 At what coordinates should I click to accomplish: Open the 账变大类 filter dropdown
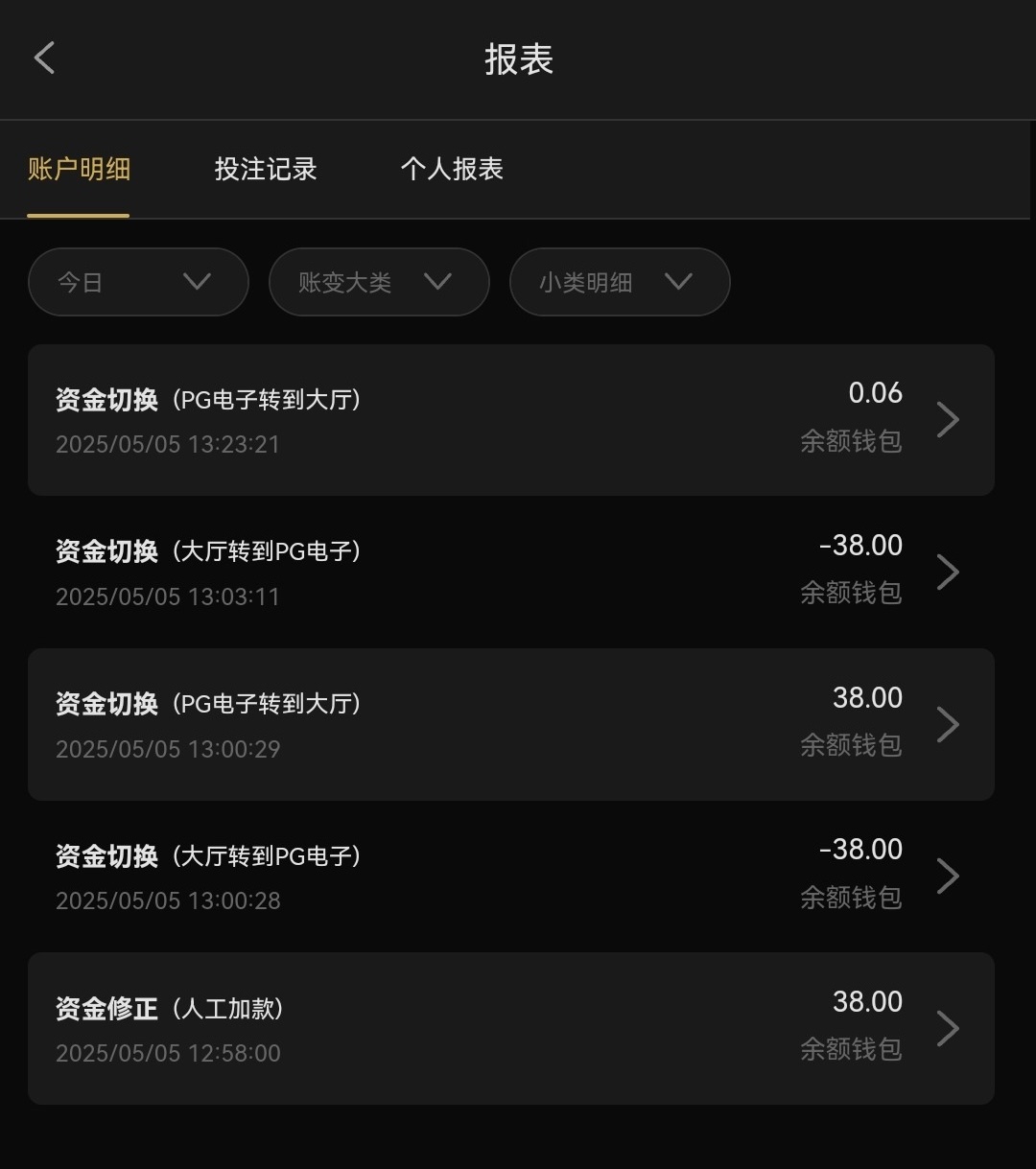[379, 282]
